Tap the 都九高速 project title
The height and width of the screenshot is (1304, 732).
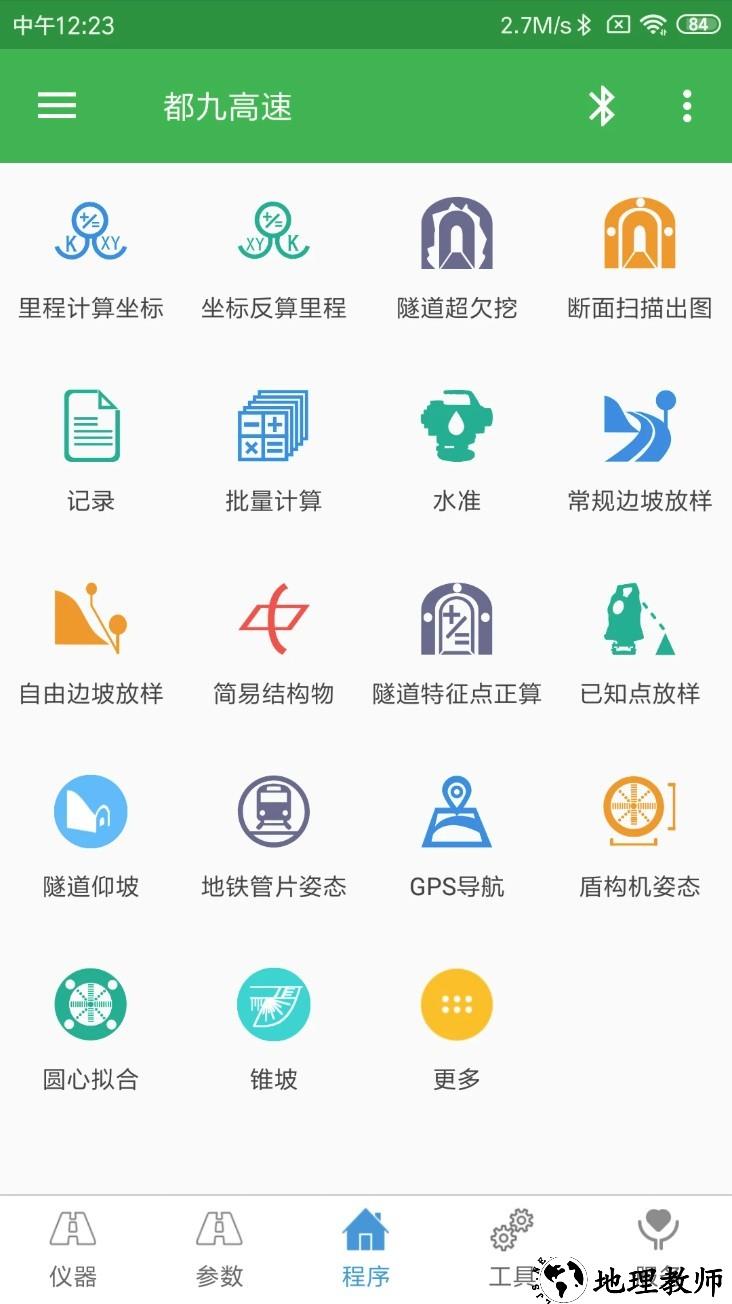[x=228, y=107]
